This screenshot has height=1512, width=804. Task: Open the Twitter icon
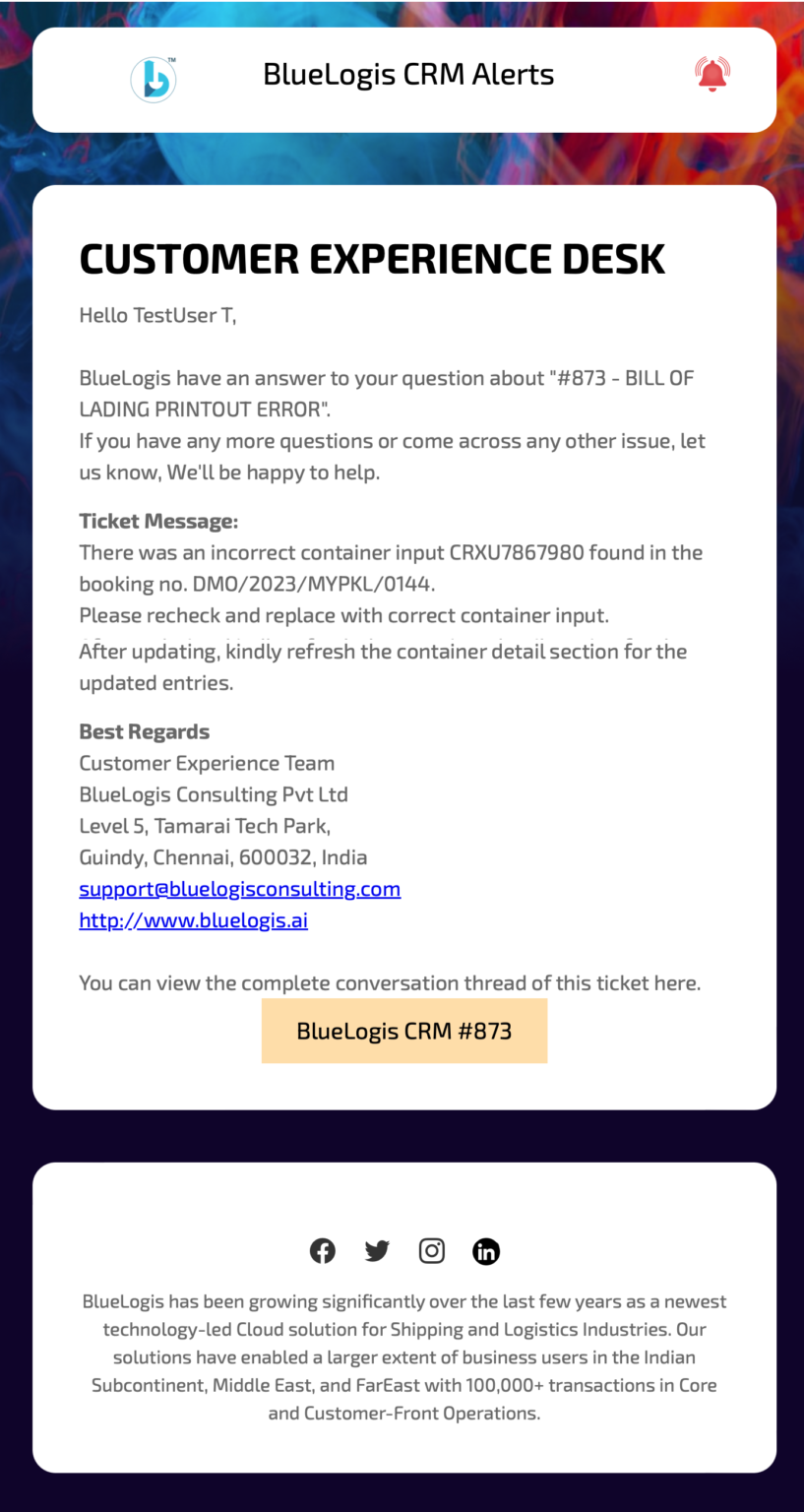click(x=377, y=1251)
